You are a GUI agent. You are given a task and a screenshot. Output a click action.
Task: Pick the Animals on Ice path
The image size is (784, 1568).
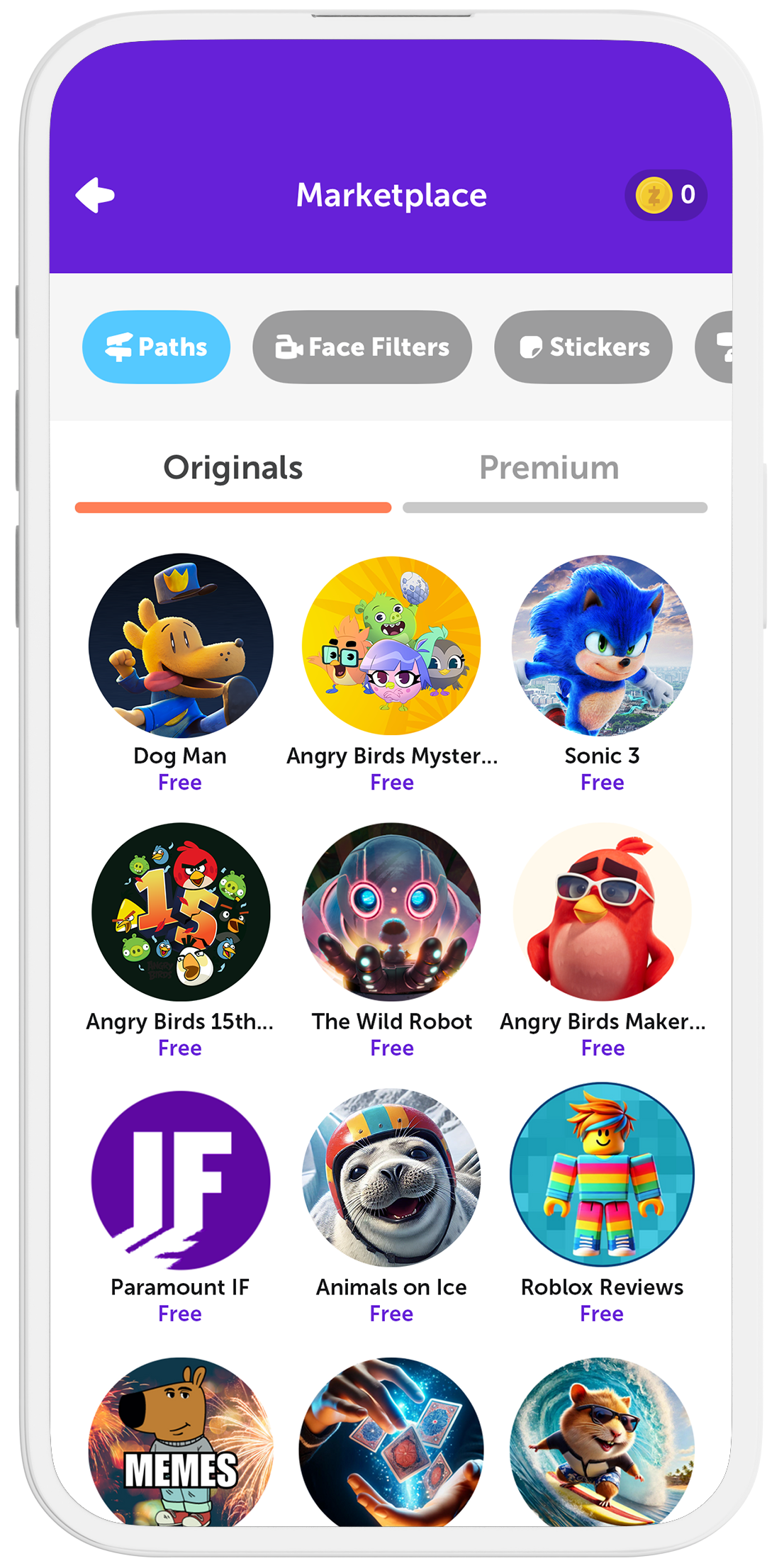[x=391, y=1178]
